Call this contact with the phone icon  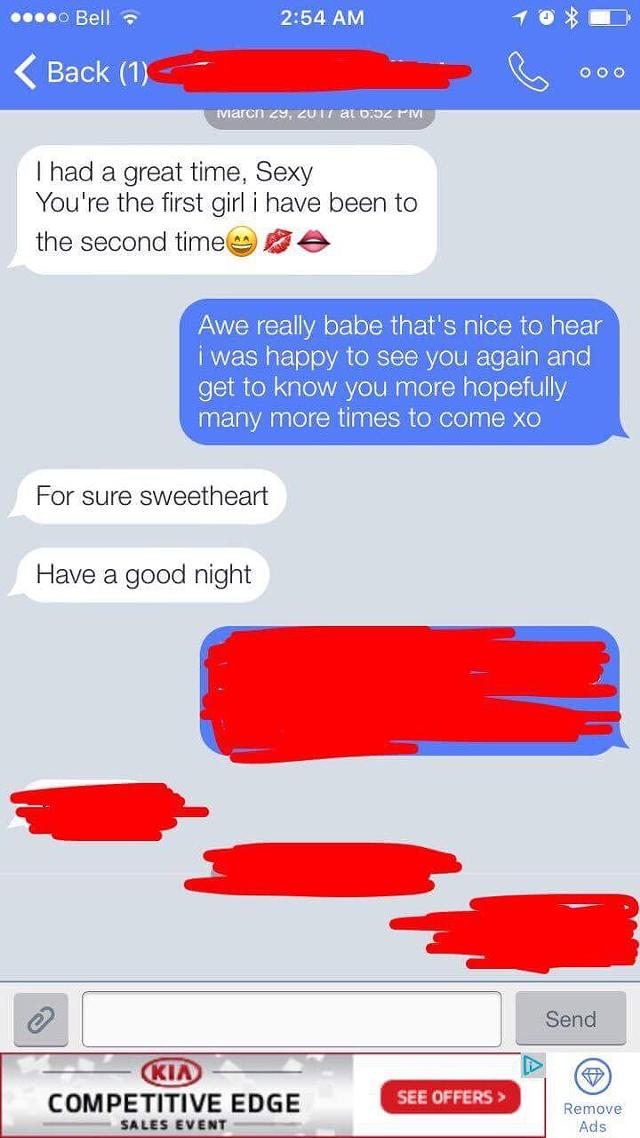pyautogui.click(x=528, y=71)
